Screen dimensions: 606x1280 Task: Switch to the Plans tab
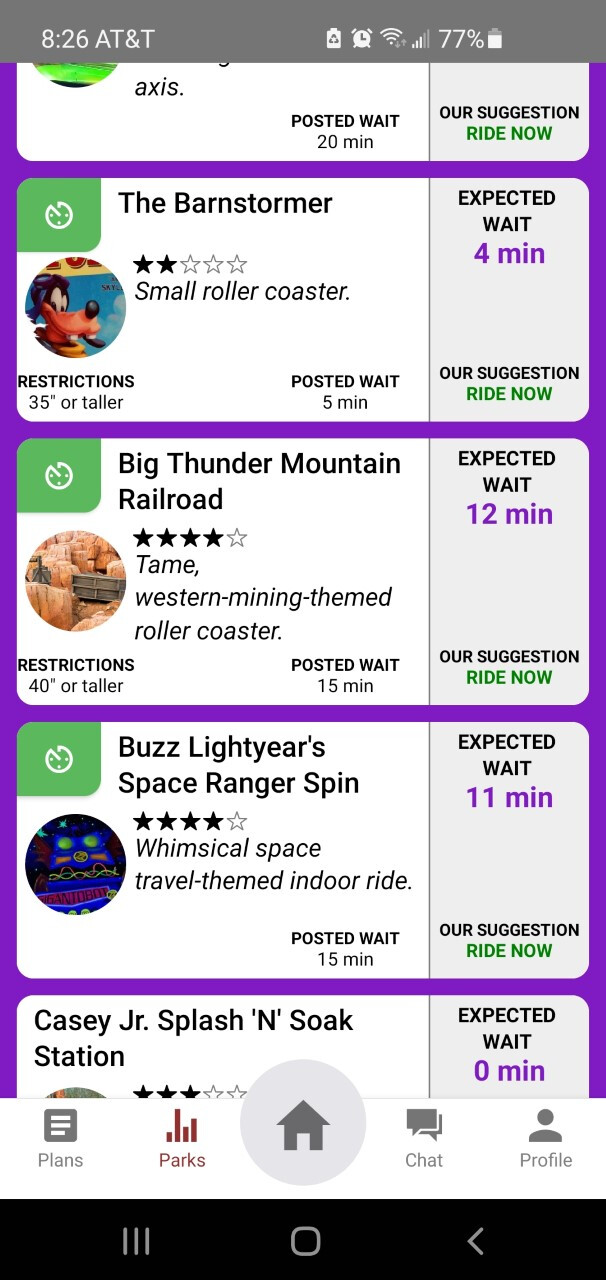pyautogui.click(x=60, y=1140)
